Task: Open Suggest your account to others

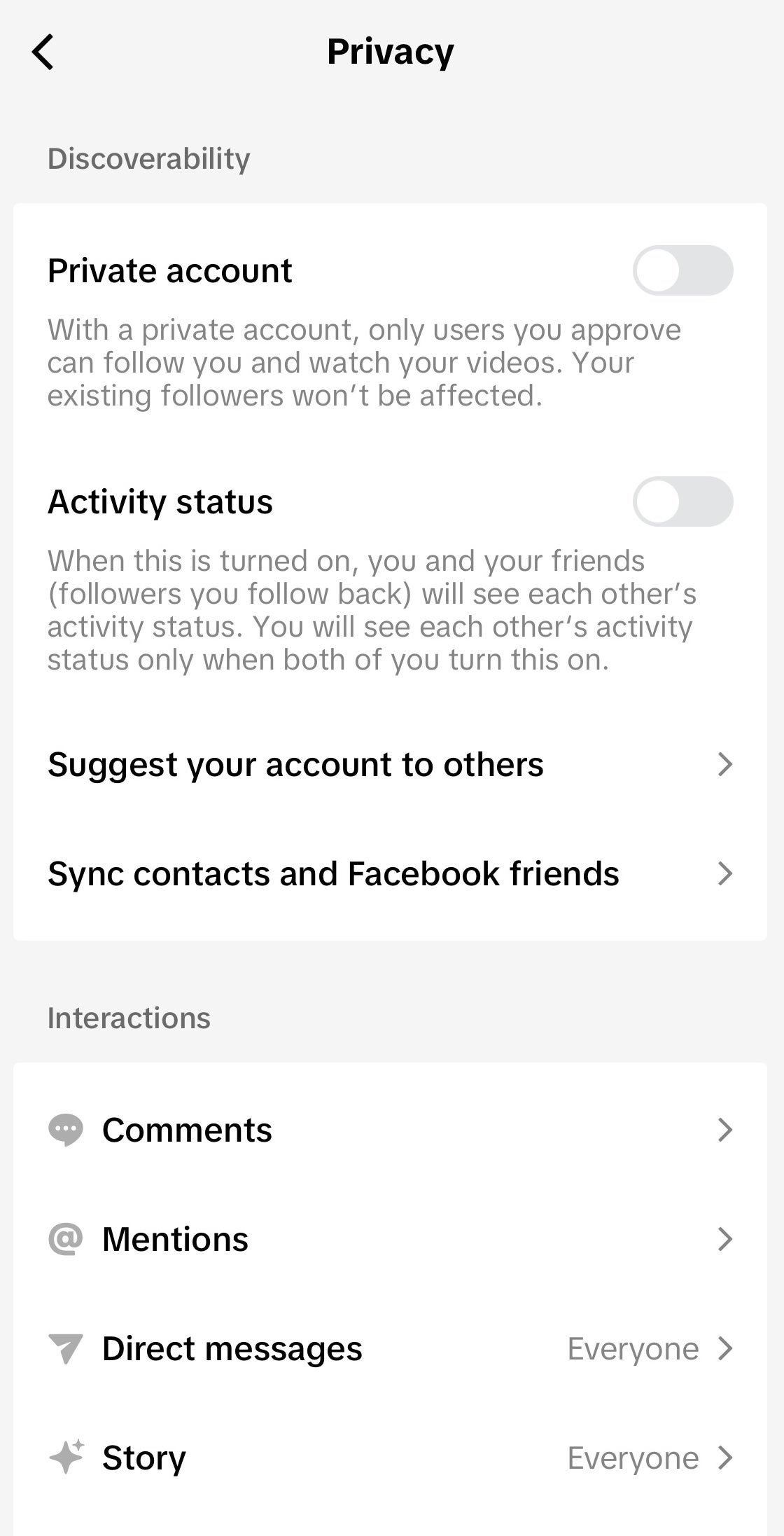Action: 390,764
